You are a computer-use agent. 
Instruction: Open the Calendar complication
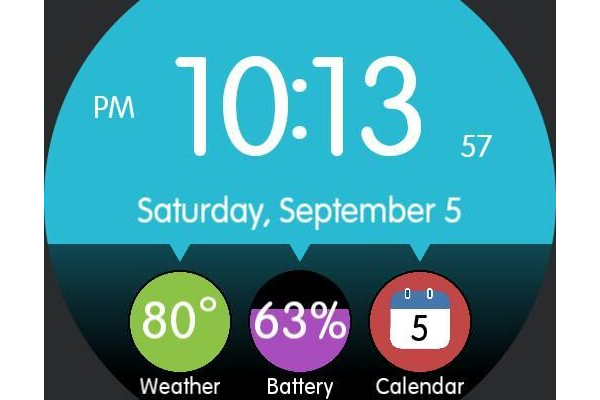pyautogui.click(x=420, y=322)
